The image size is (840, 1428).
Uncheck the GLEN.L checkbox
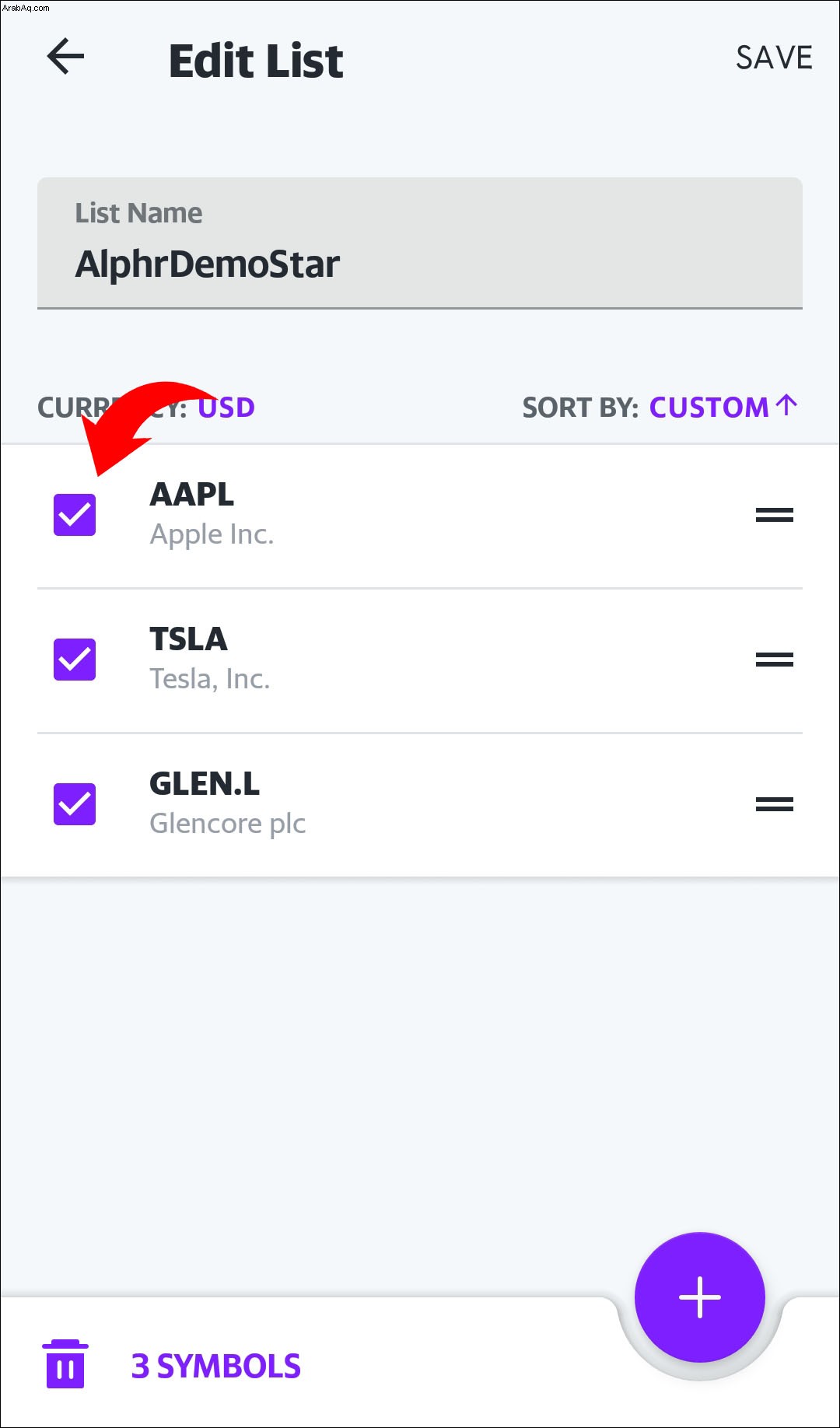coord(75,804)
